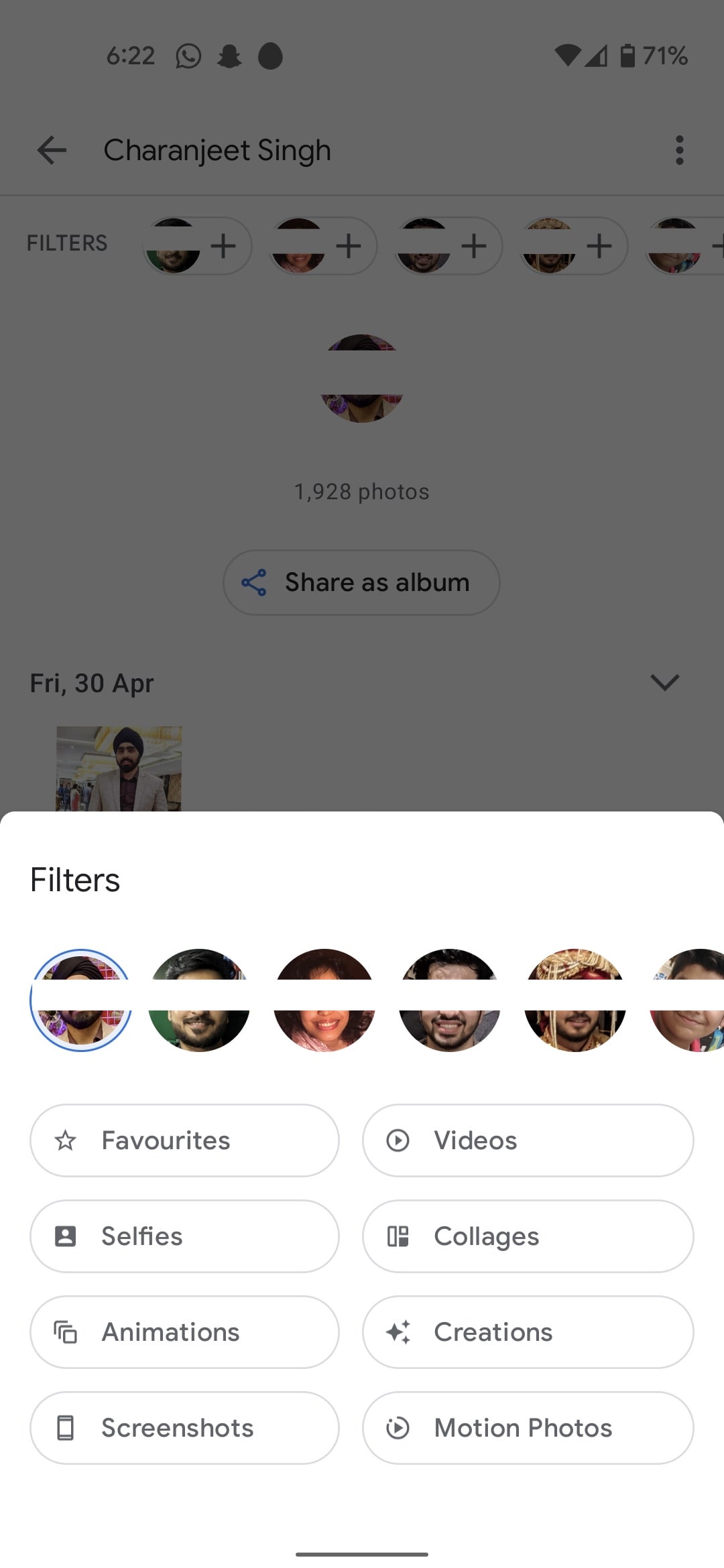The image size is (724, 1568).
Task: Tap the Screenshots filter icon
Action: point(66,1427)
